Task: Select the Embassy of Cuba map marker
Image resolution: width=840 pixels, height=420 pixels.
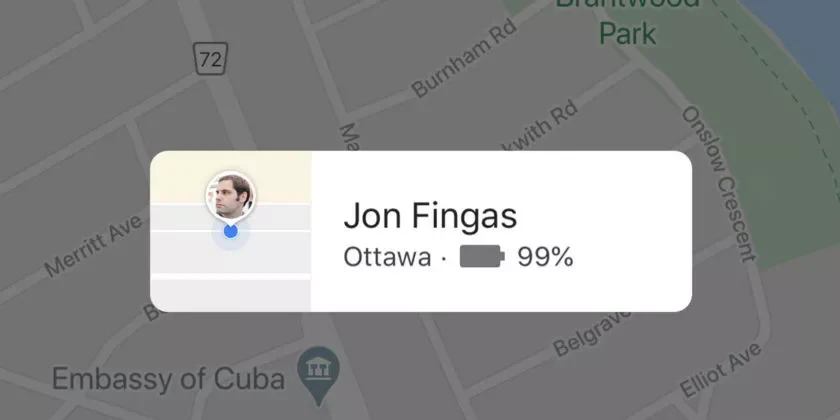Action: [321, 370]
